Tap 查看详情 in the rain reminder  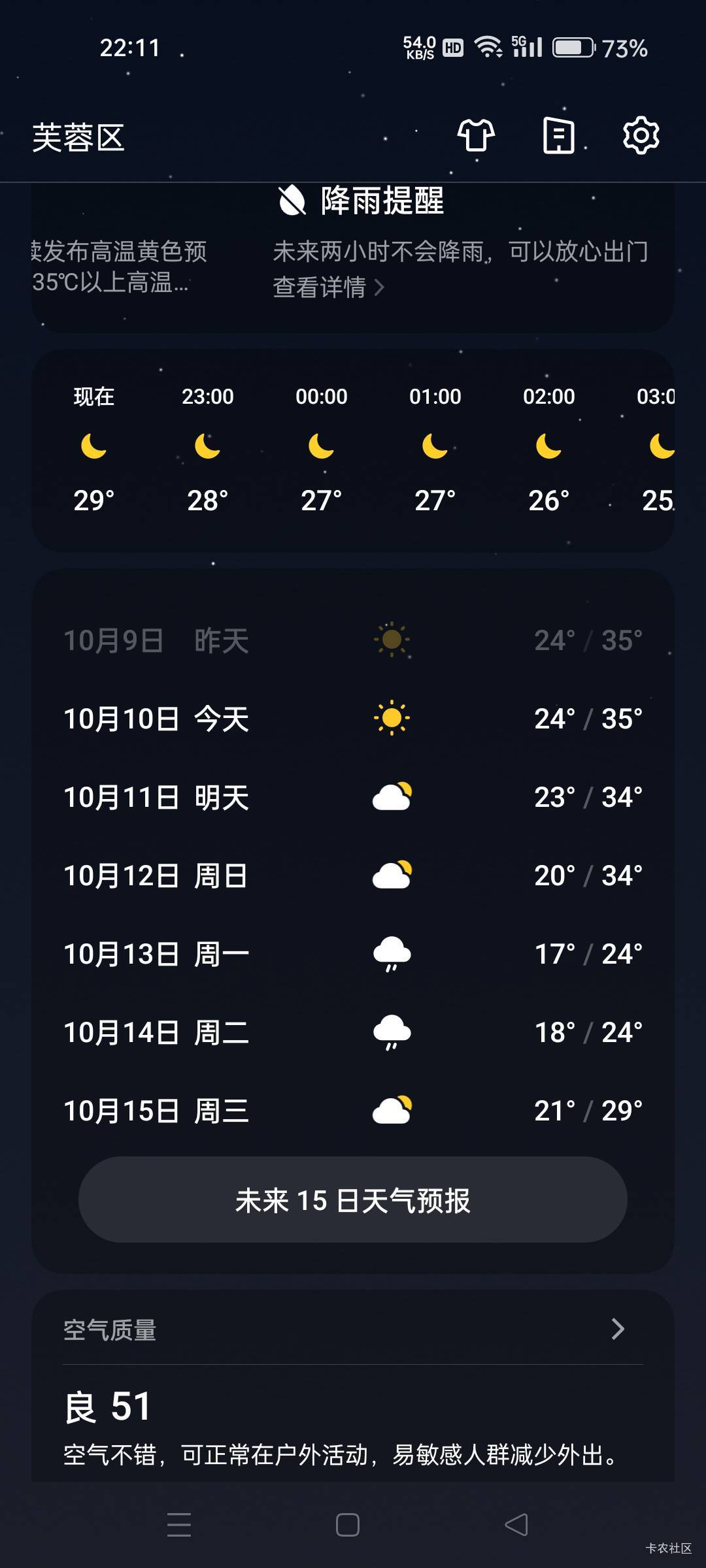(328, 287)
